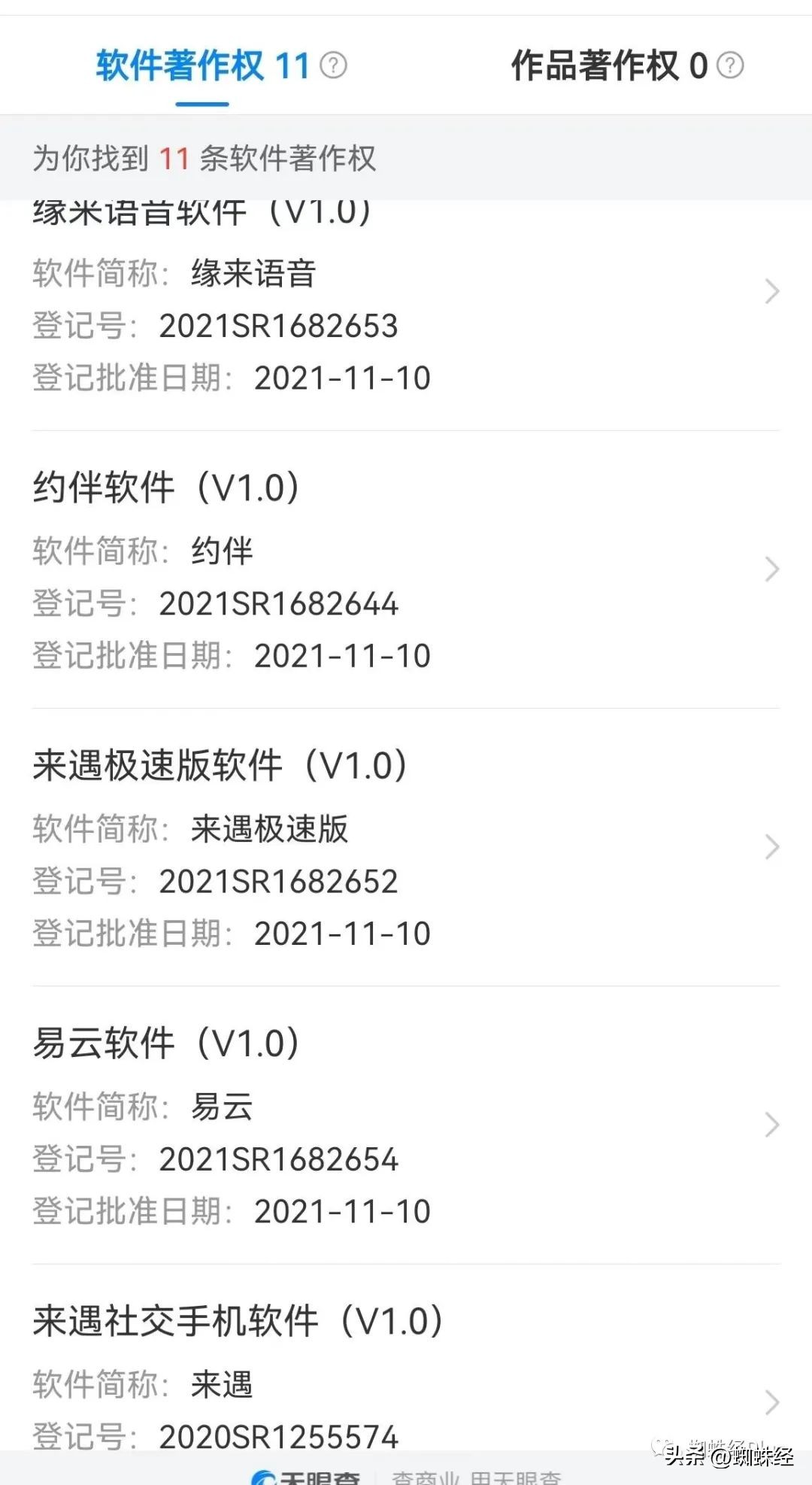Tap the chevron on 约伴软件 entry
This screenshot has width=812, height=1485.
[x=771, y=569]
